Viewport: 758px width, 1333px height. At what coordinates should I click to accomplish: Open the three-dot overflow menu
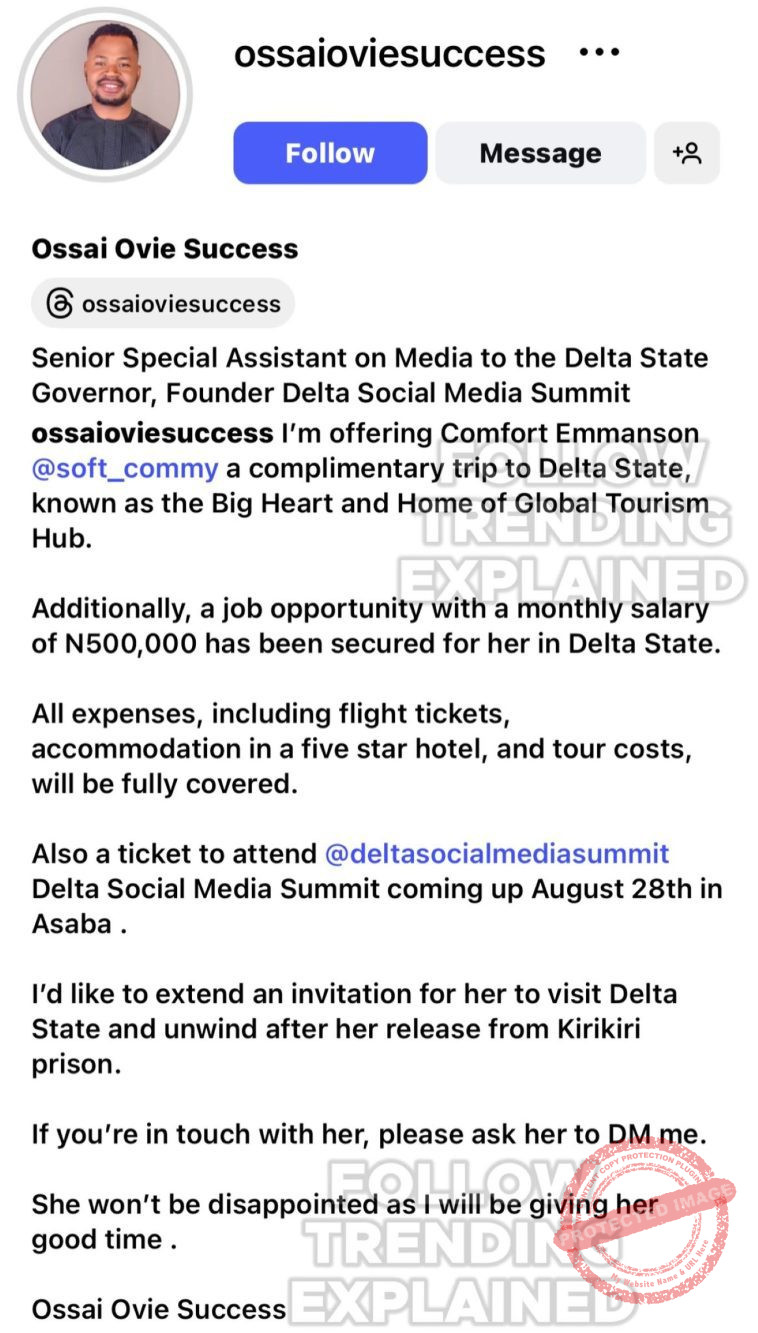[x=599, y=53]
